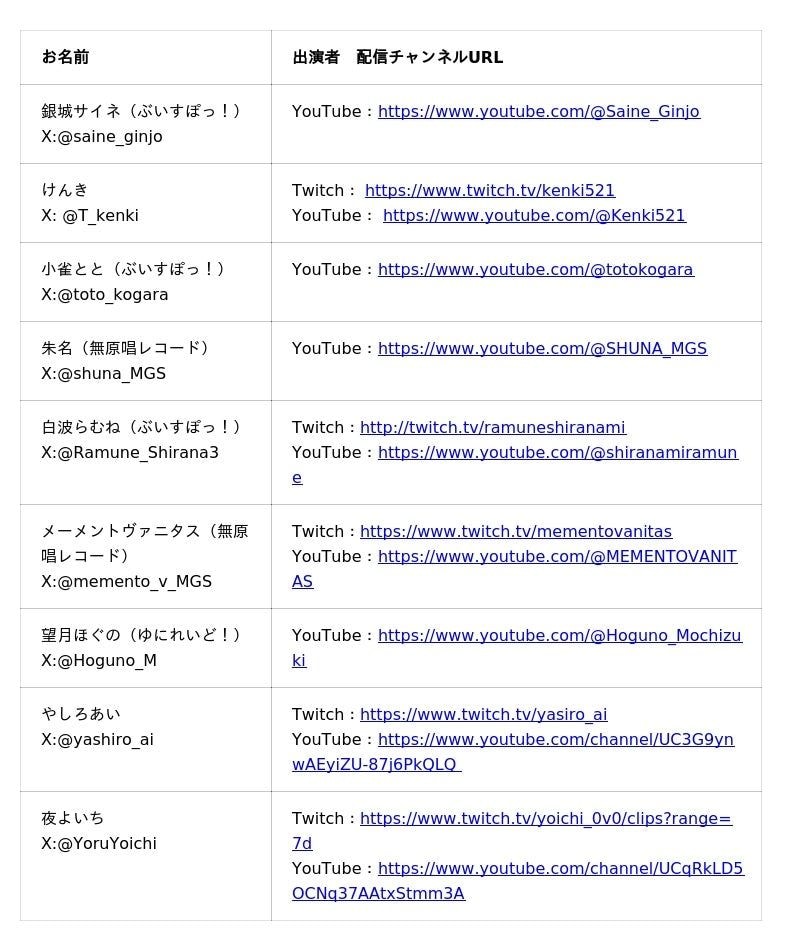This screenshot has width=800, height=951.
Task: Open Saine Ginjo's YouTube channel link
Action: [539, 112]
